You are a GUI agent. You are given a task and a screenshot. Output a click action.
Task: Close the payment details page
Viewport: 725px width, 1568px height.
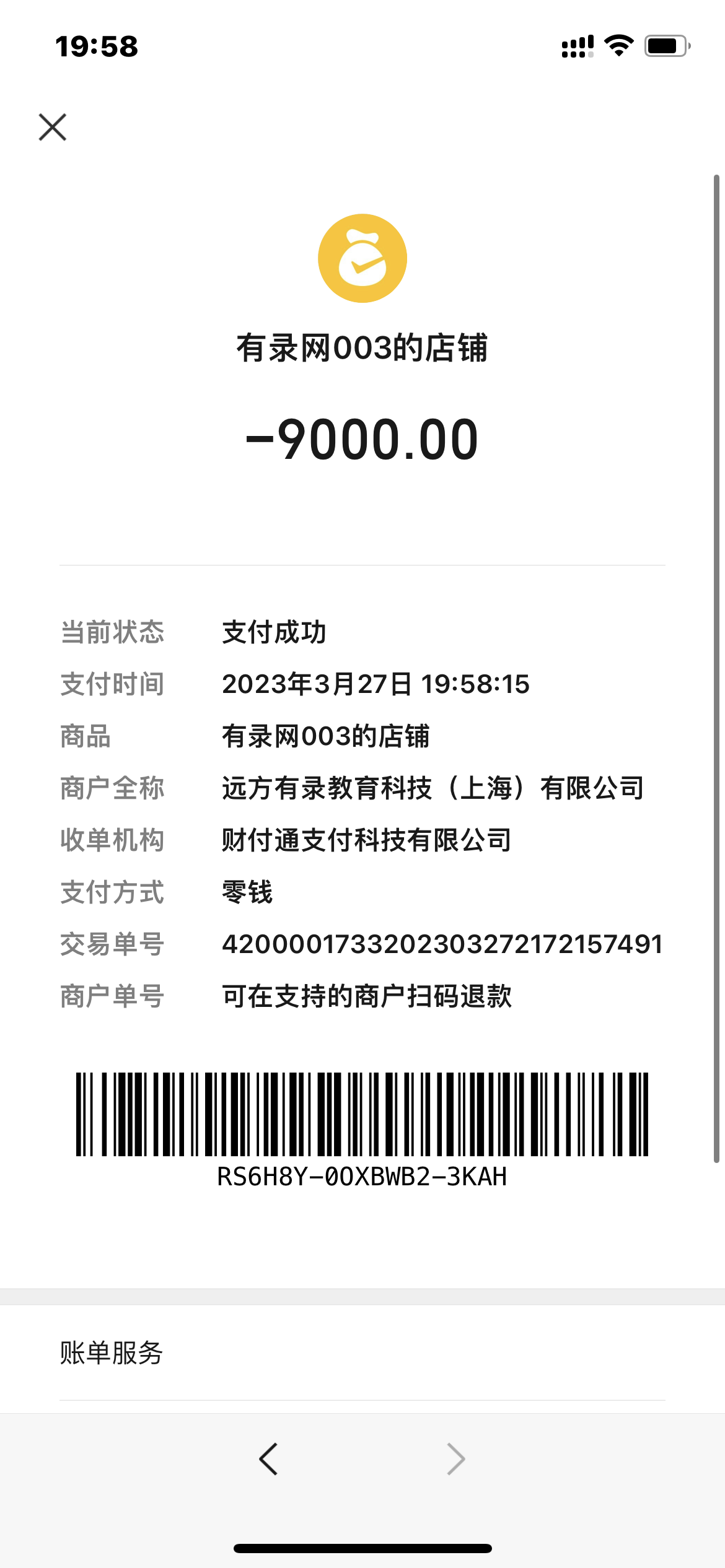click(53, 127)
